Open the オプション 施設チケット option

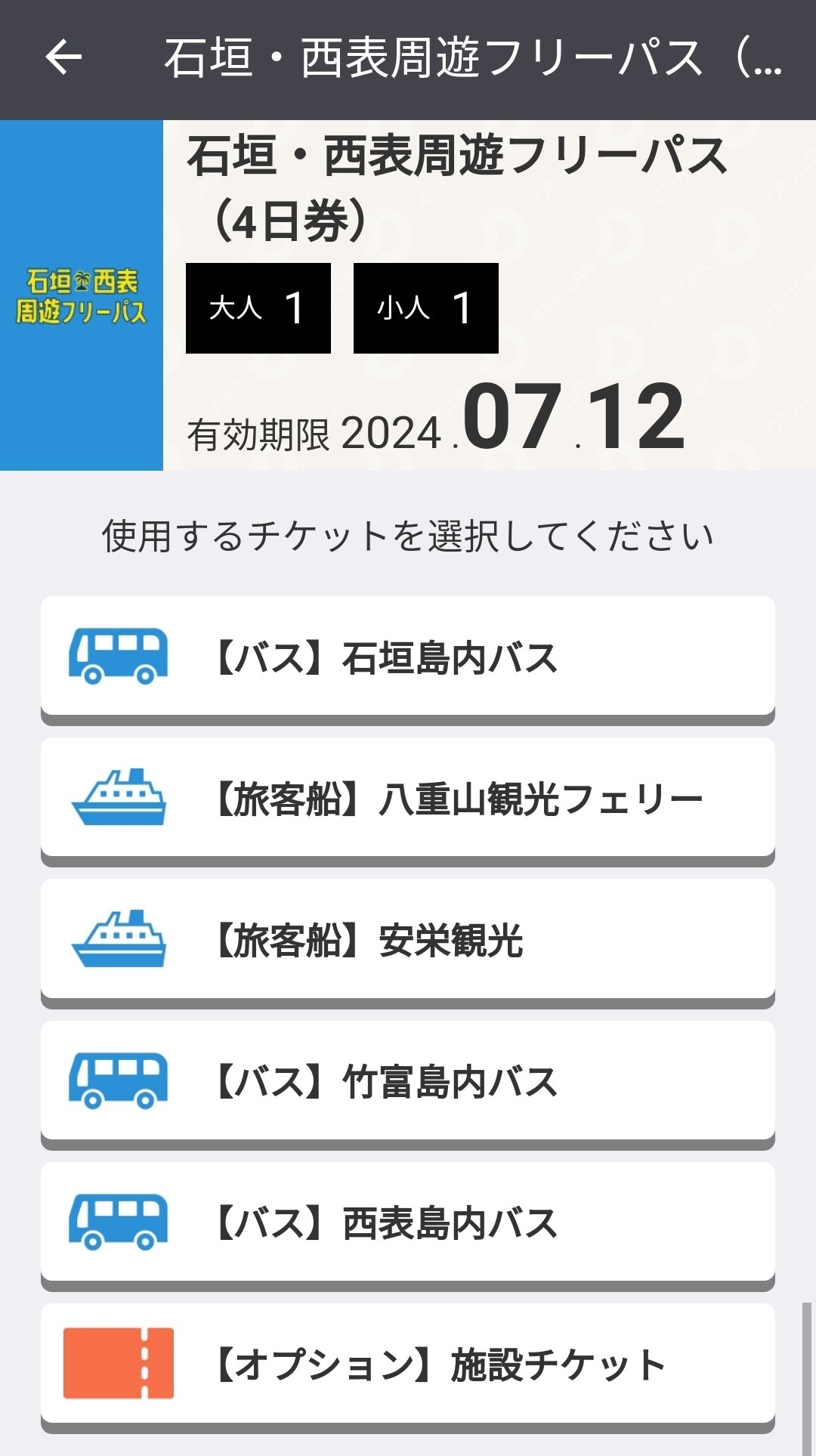[x=408, y=1364]
